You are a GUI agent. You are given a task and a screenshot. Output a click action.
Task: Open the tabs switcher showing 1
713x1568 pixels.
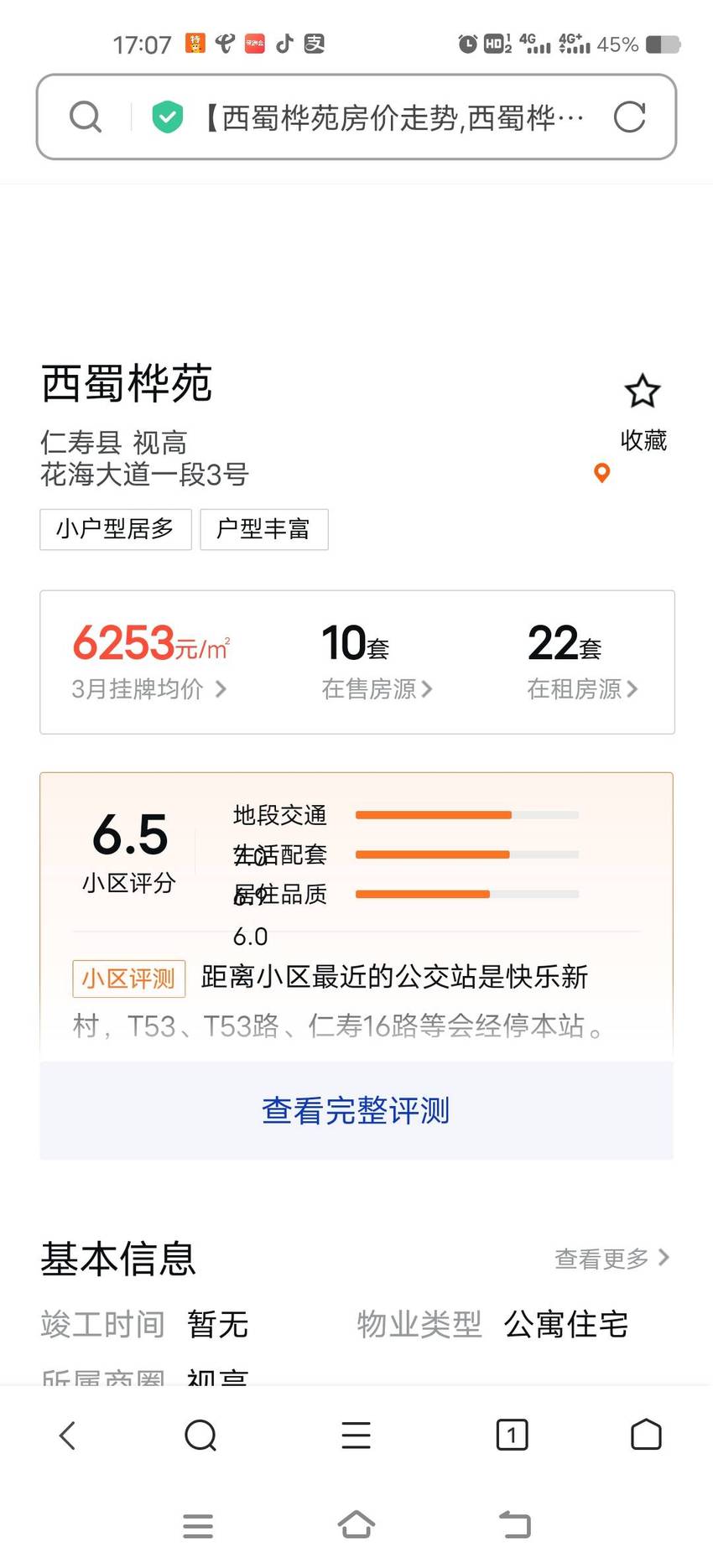click(x=512, y=1436)
